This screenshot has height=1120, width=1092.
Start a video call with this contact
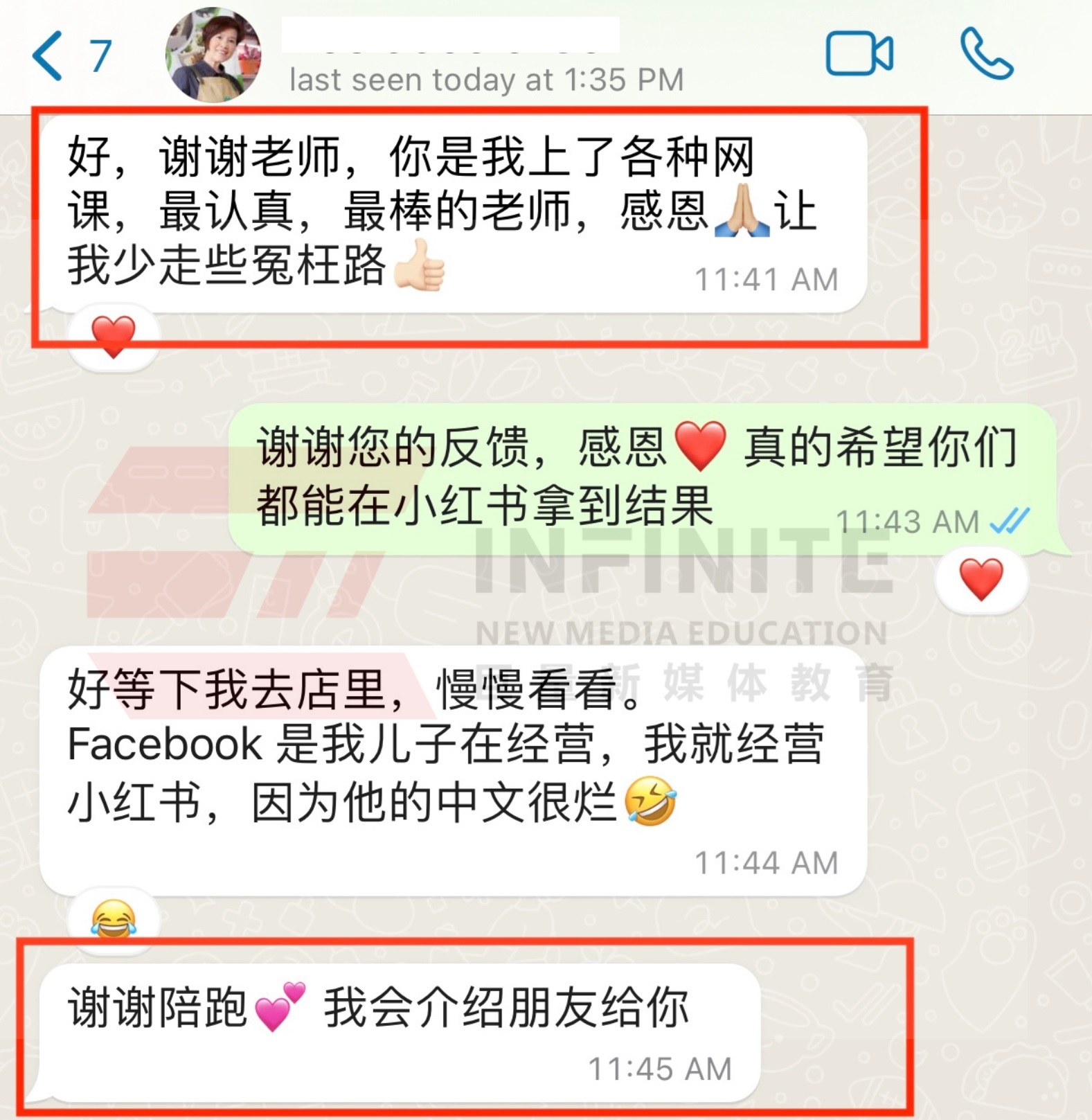(x=859, y=54)
